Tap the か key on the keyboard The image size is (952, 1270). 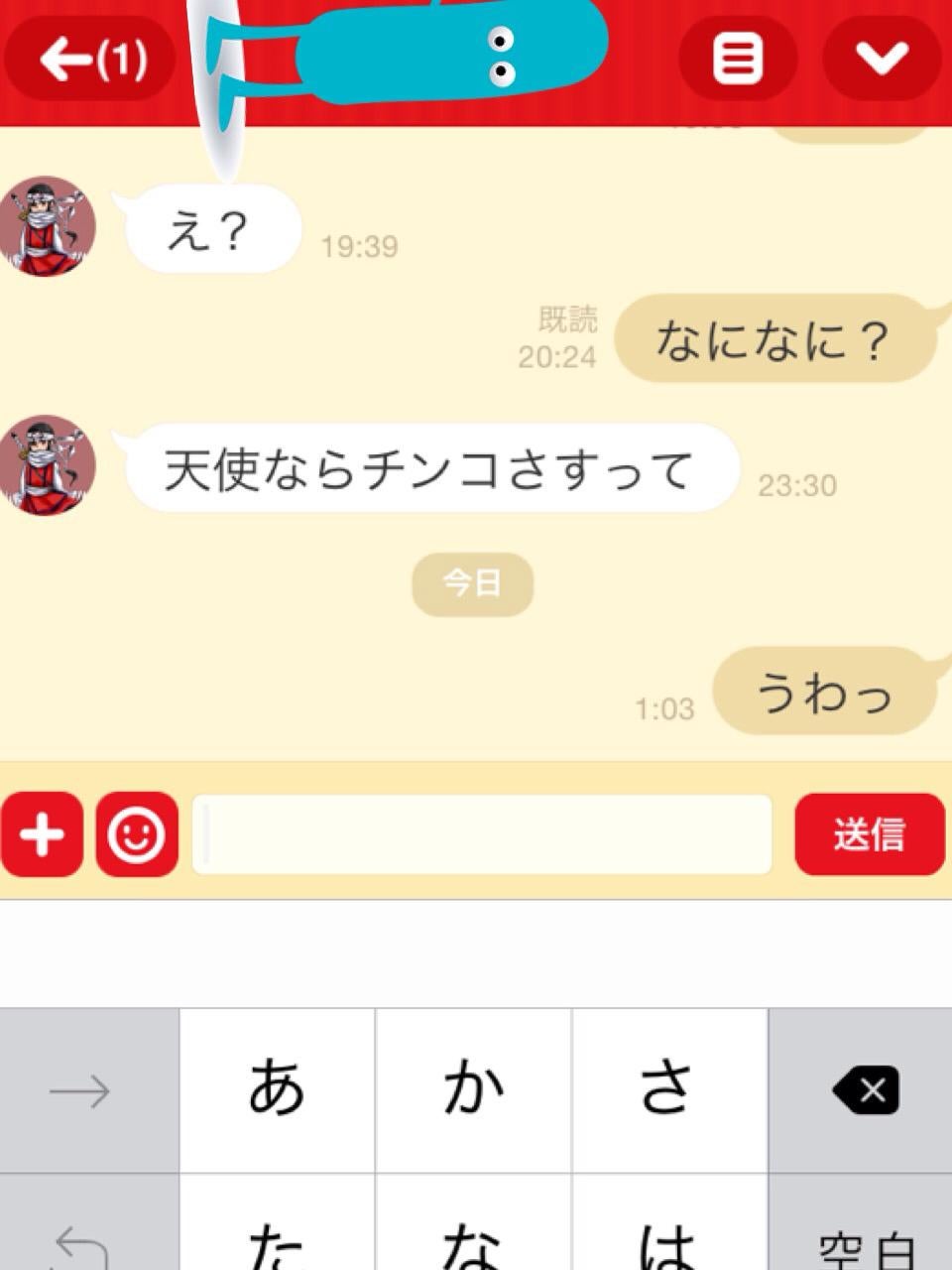(x=474, y=1091)
